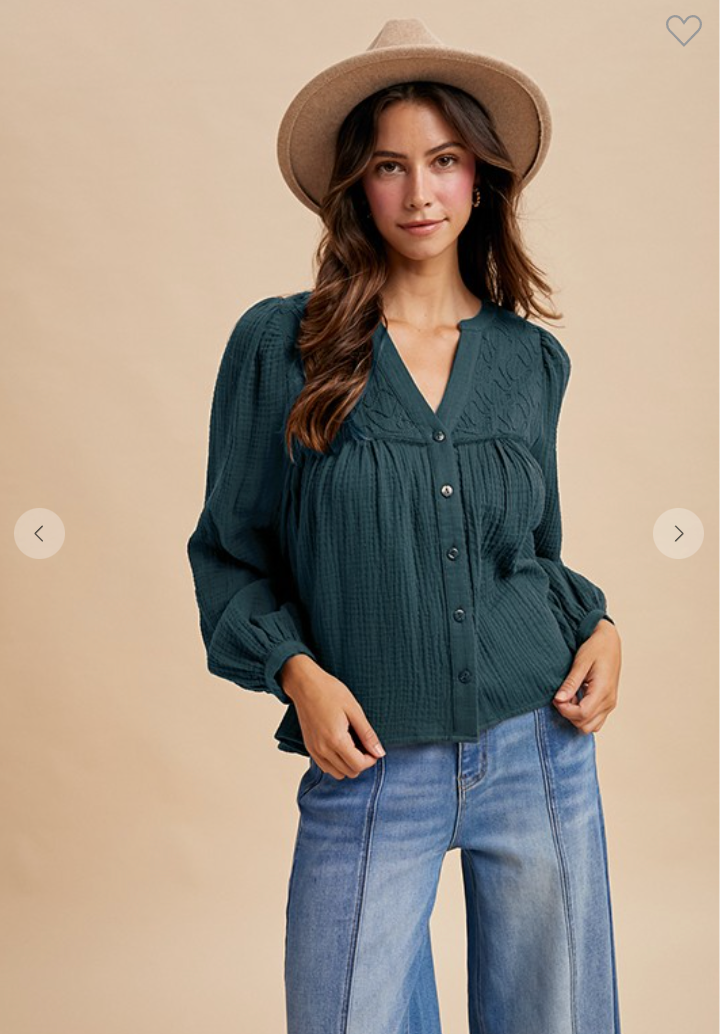Go to the previous product image
The height and width of the screenshot is (1034, 722).
[x=39, y=533]
